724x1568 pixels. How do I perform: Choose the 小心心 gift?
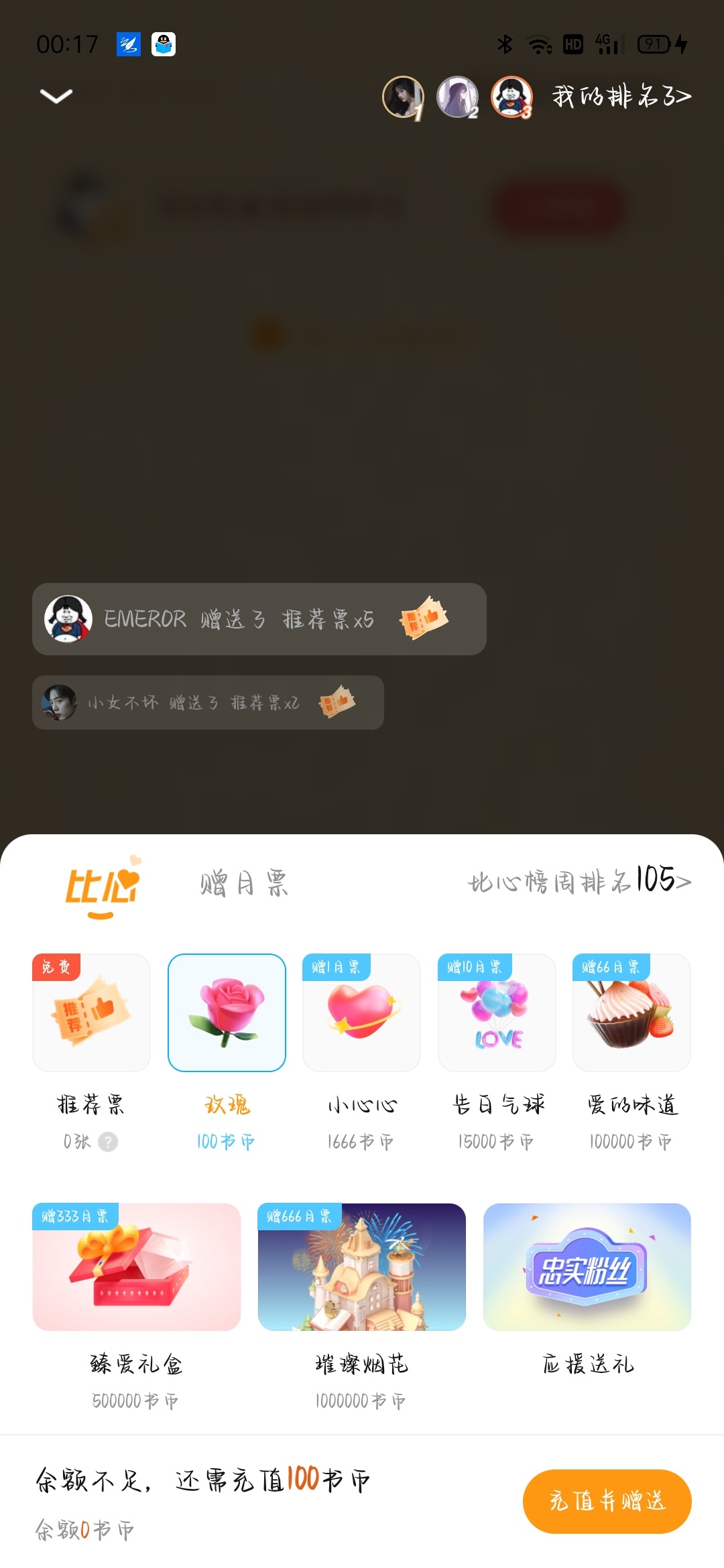coord(362,1012)
